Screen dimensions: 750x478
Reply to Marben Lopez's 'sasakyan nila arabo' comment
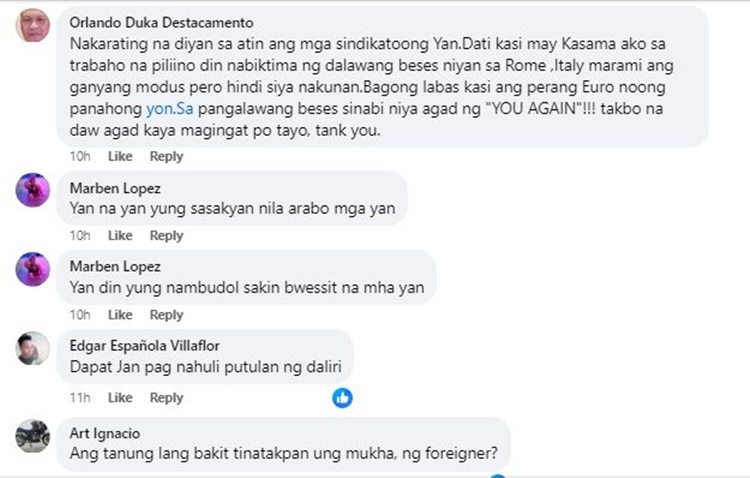(166, 236)
